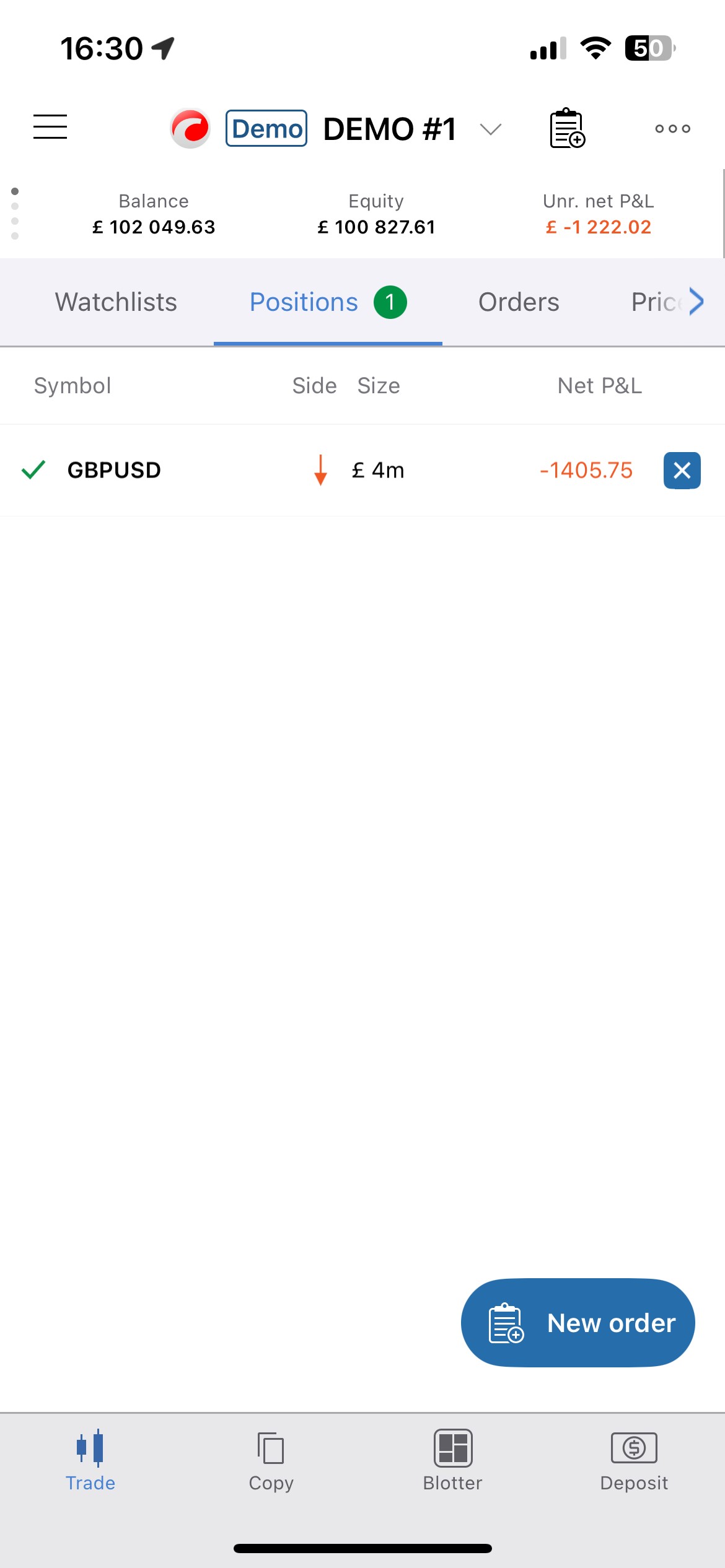The height and width of the screenshot is (1568, 725).
Task: Expand the DEMO #1 account dropdown
Action: [x=491, y=129]
